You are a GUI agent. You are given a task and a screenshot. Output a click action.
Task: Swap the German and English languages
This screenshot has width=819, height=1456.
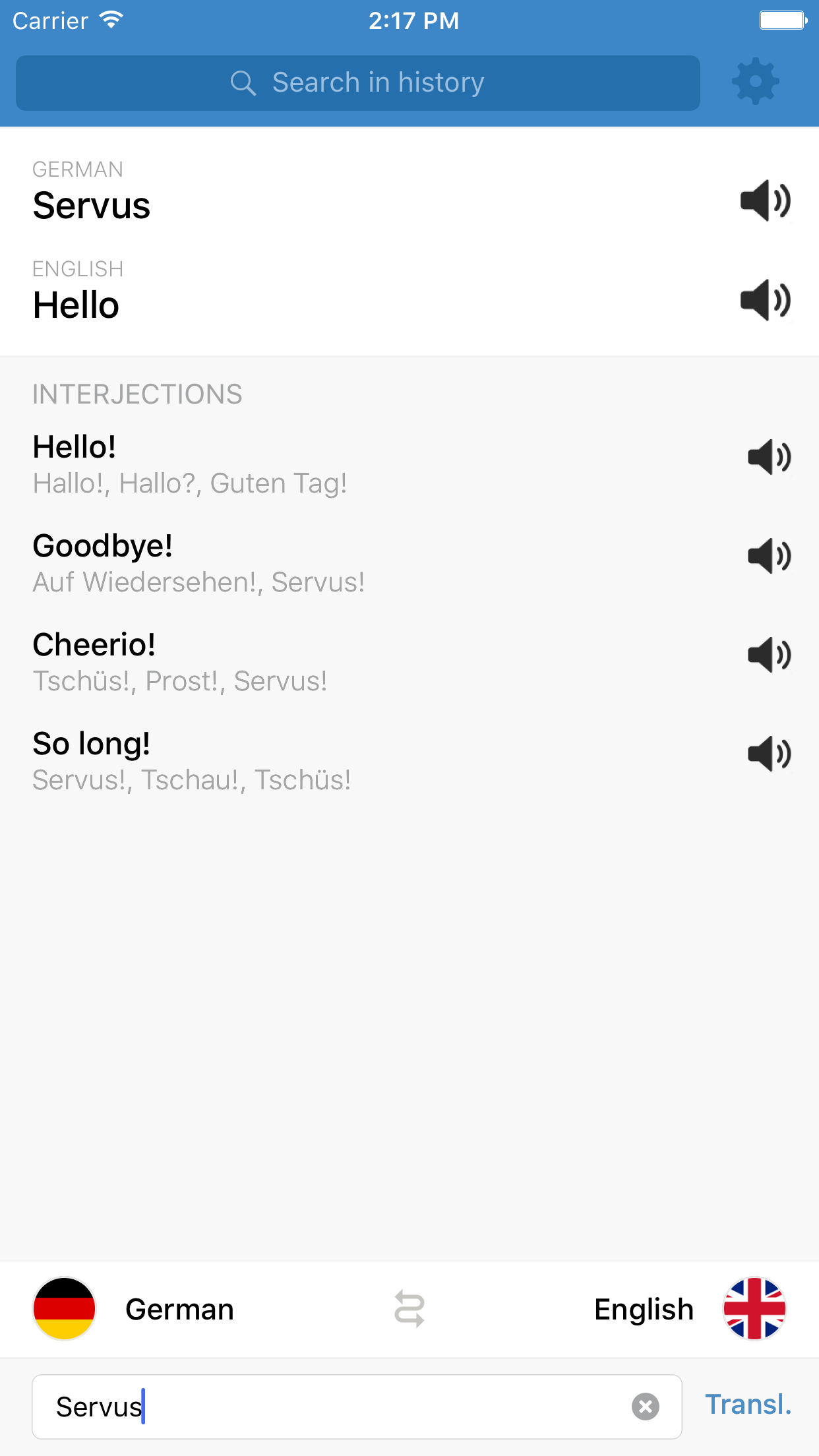coord(409,1309)
